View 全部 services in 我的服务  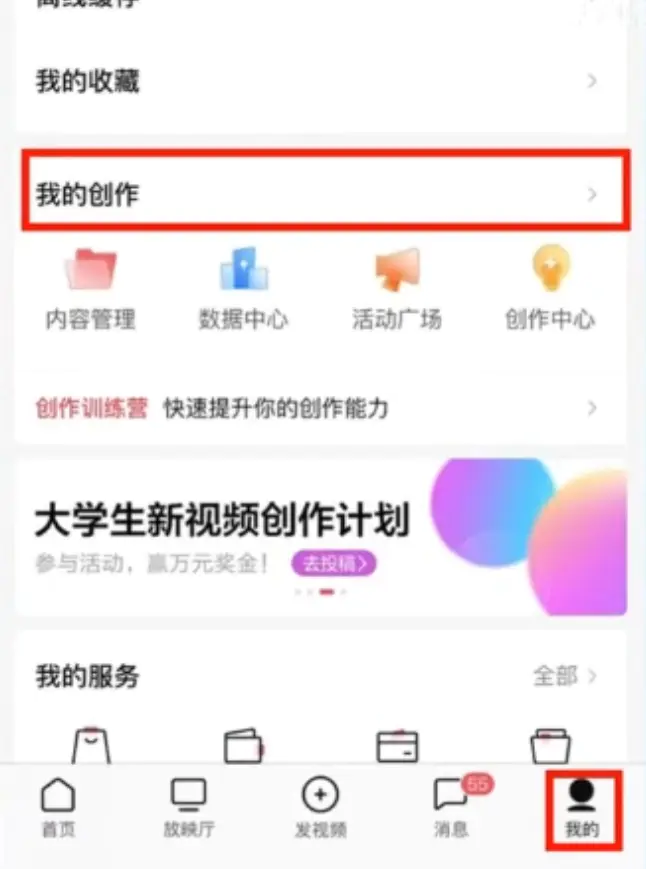[x=564, y=677]
